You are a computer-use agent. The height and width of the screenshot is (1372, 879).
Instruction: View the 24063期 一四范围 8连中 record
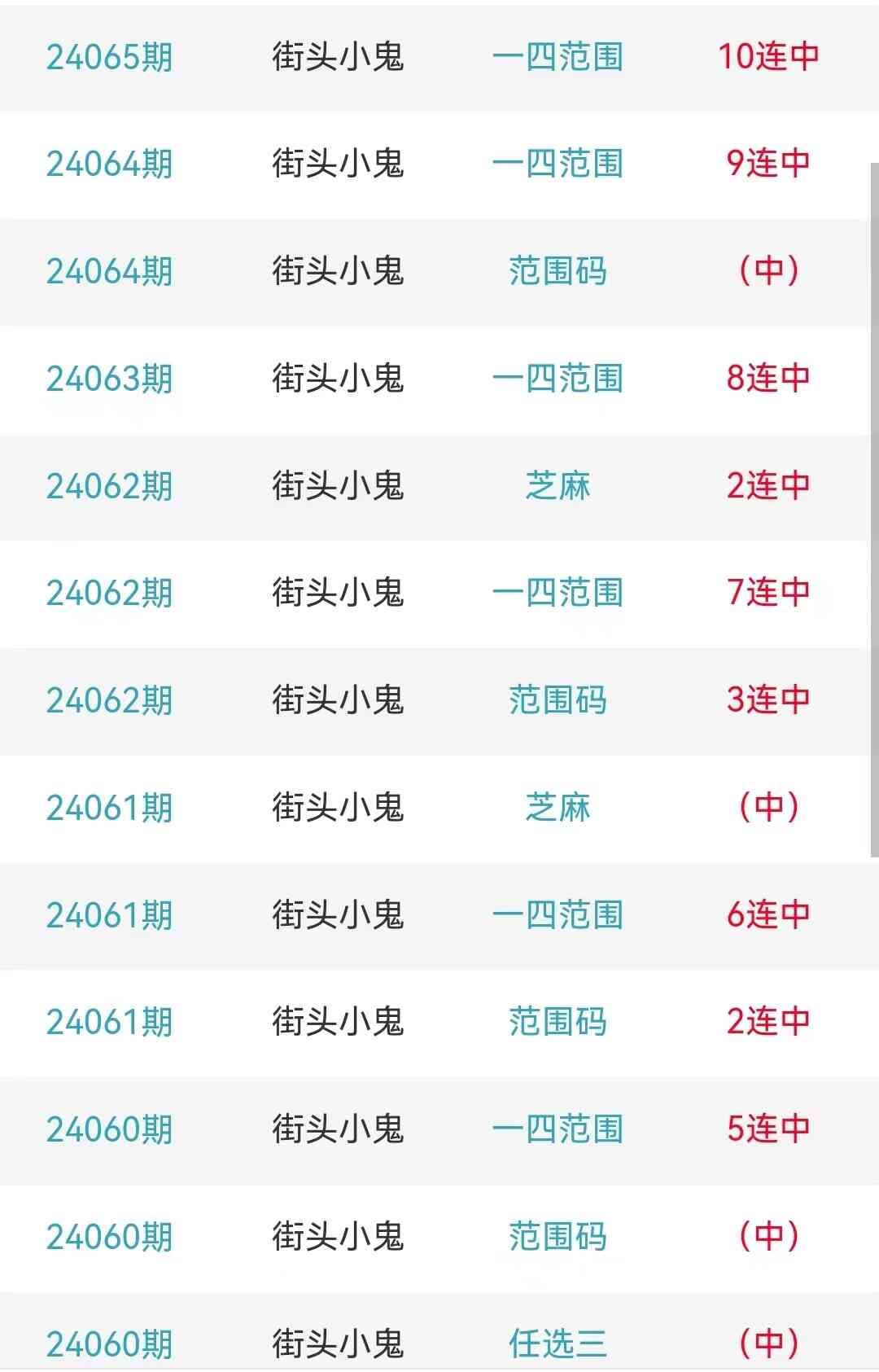click(x=439, y=379)
